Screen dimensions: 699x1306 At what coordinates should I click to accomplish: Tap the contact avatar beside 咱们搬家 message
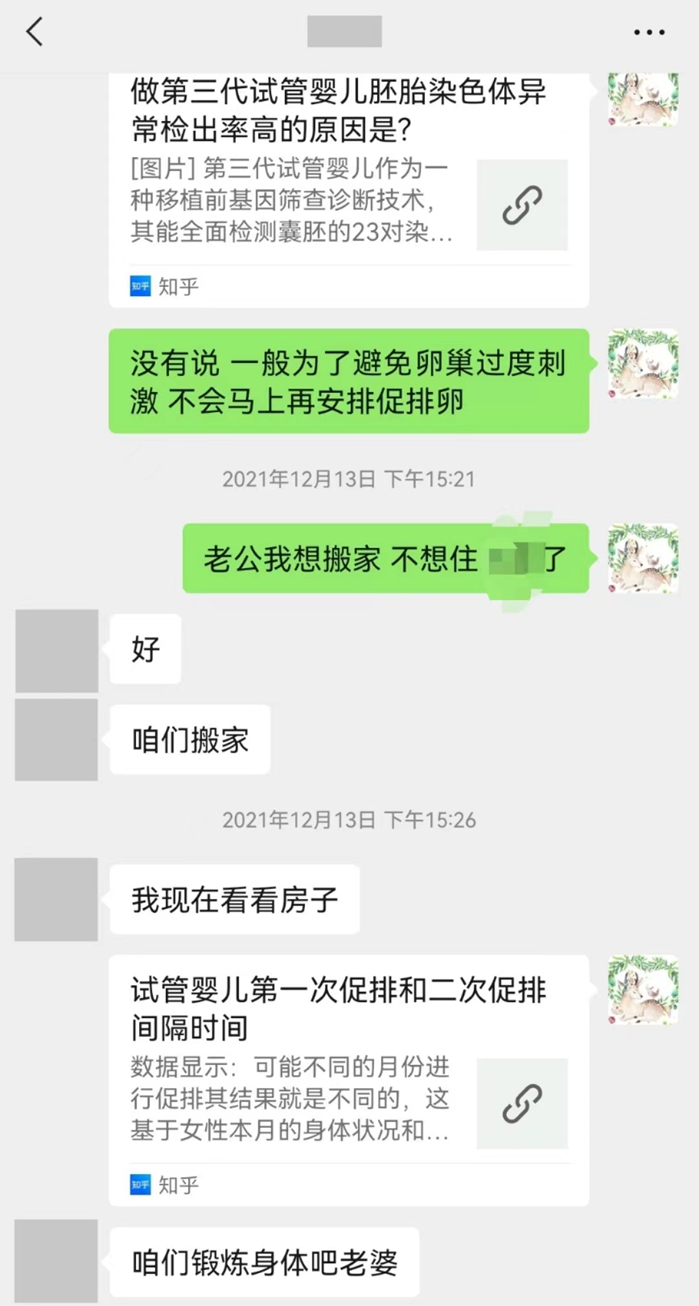(x=56, y=740)
